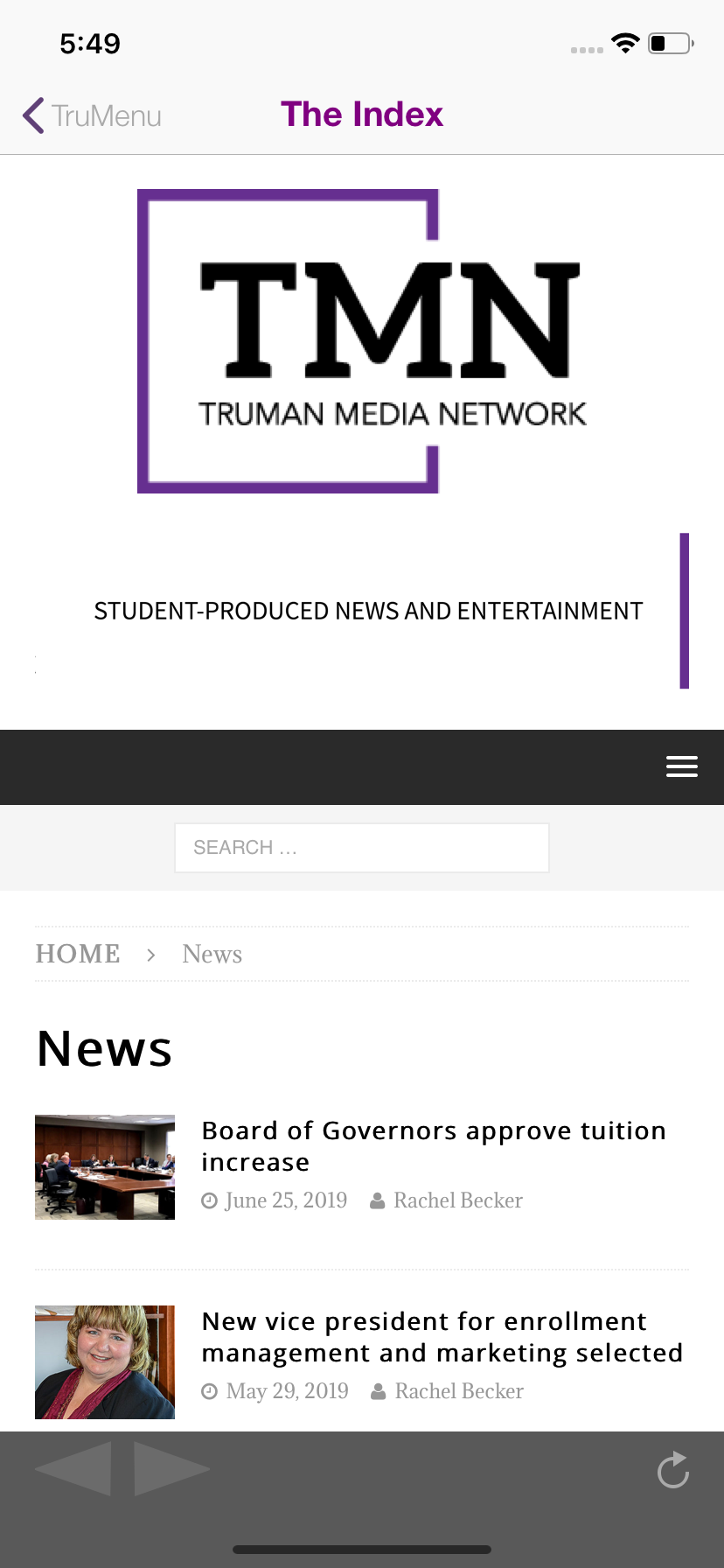Open the Board of Governors tuition article

(x=433, y=1146)
